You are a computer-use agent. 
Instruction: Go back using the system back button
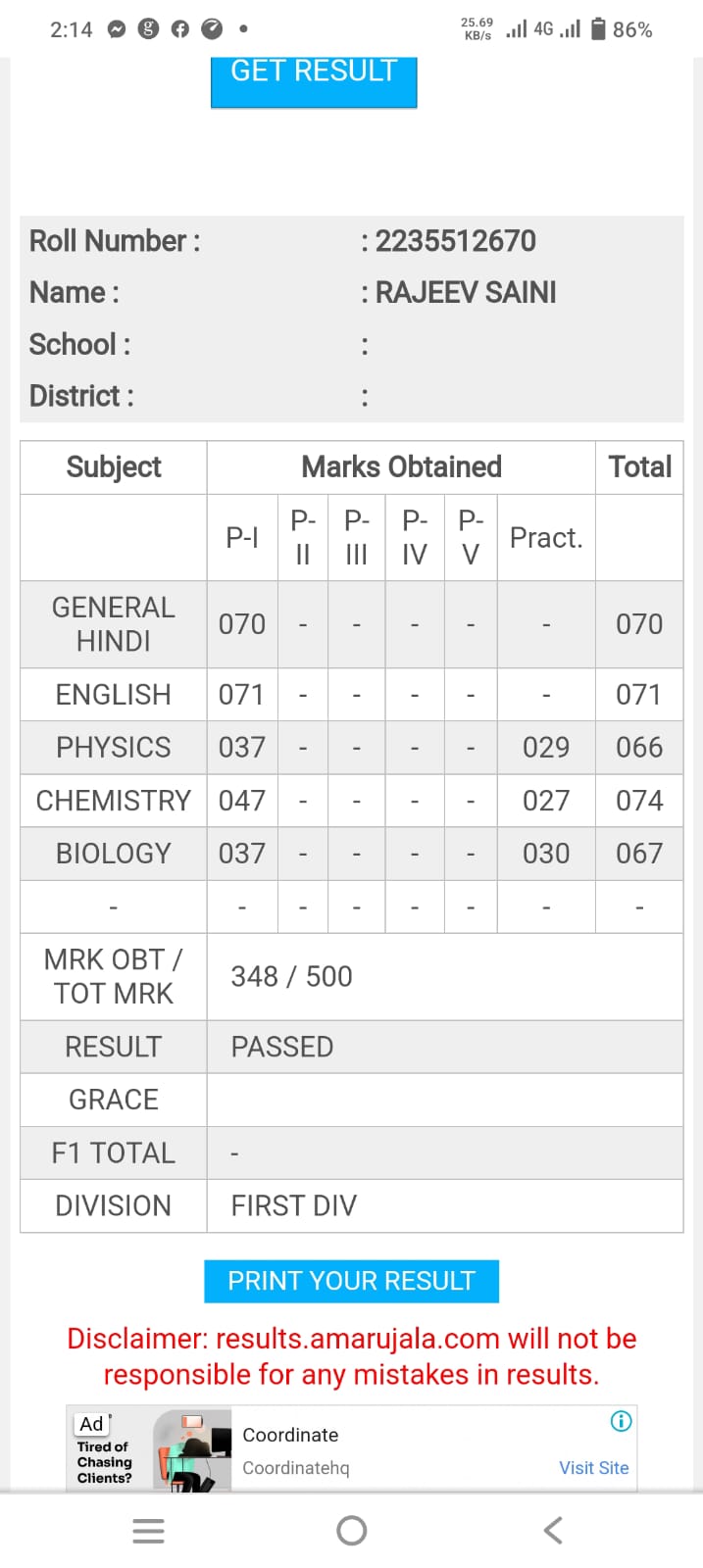553,1530
